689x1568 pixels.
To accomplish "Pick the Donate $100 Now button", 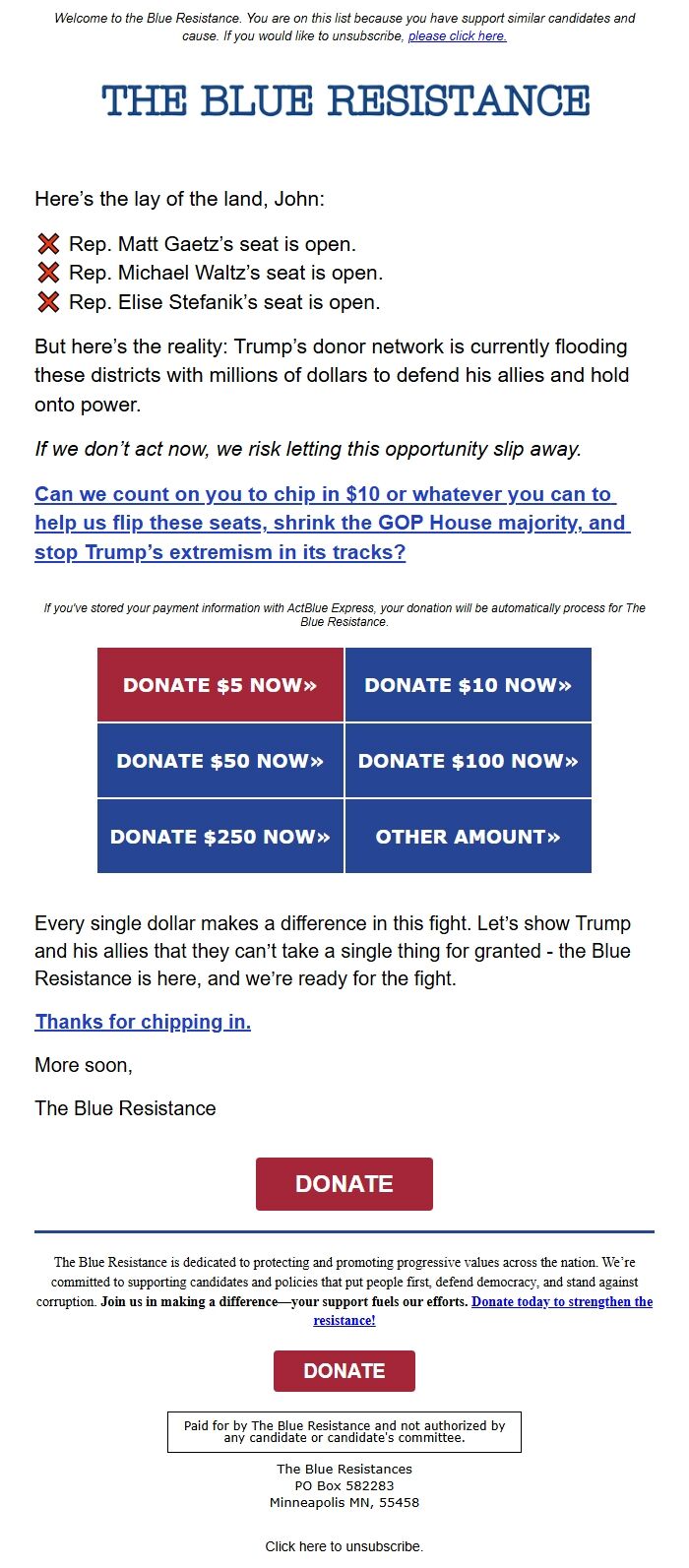I will pos(469,761).
